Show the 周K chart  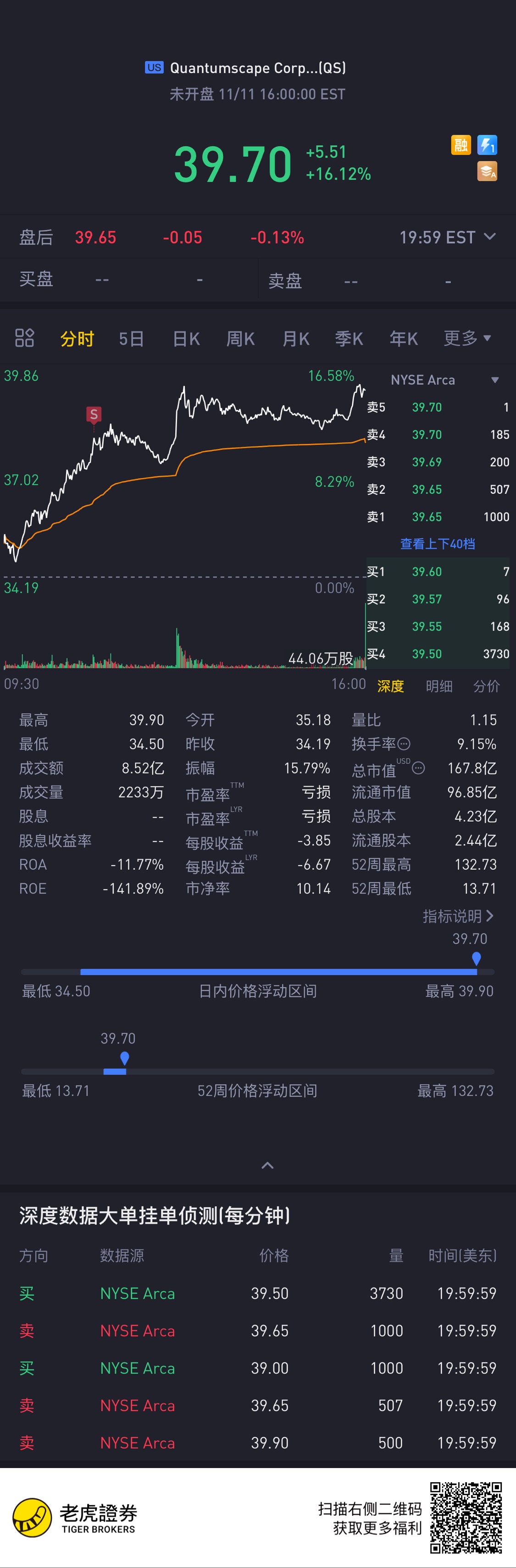point(241,338)
